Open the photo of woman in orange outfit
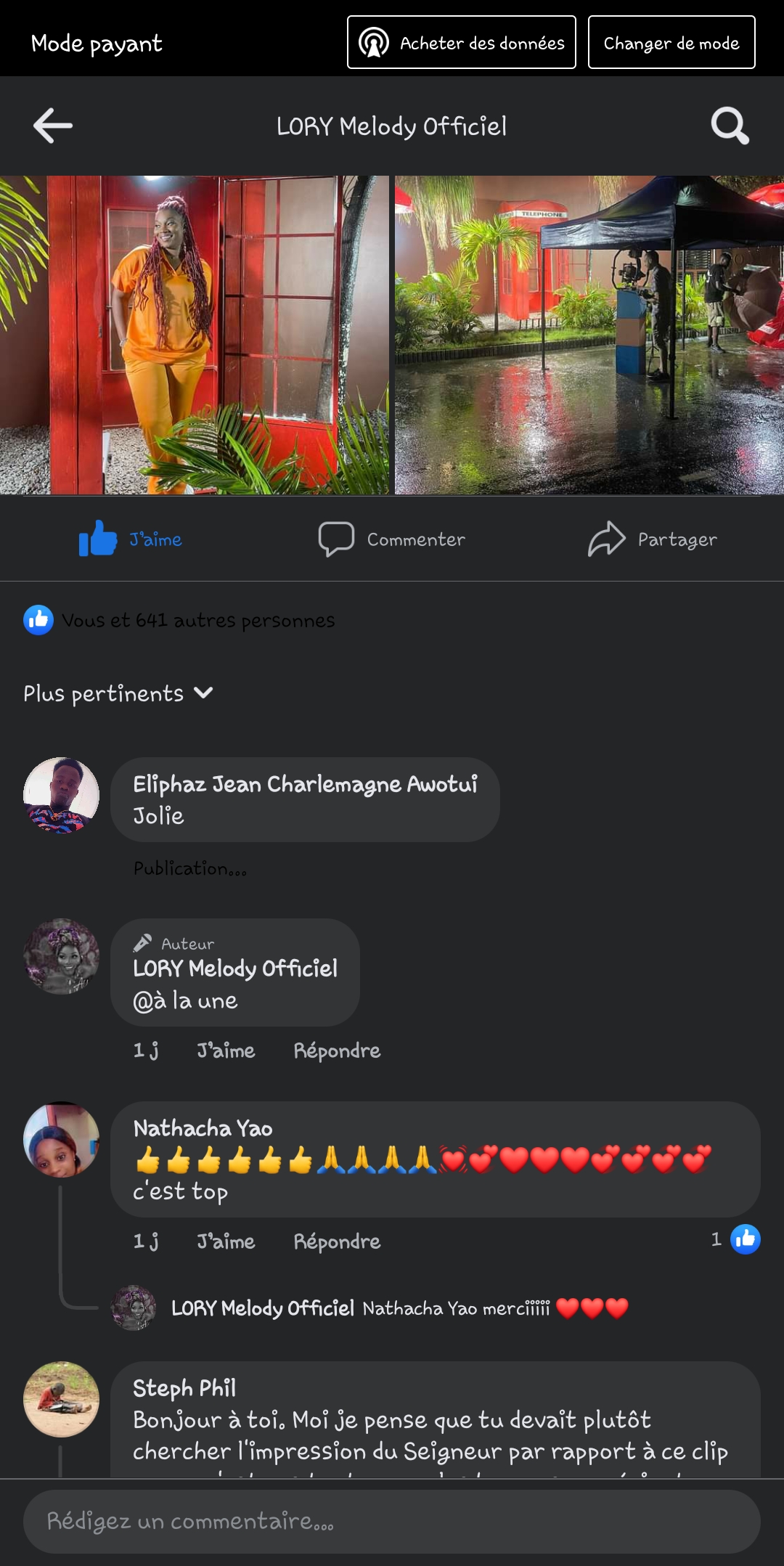The image size is (784, 1566). coord(194,335)
